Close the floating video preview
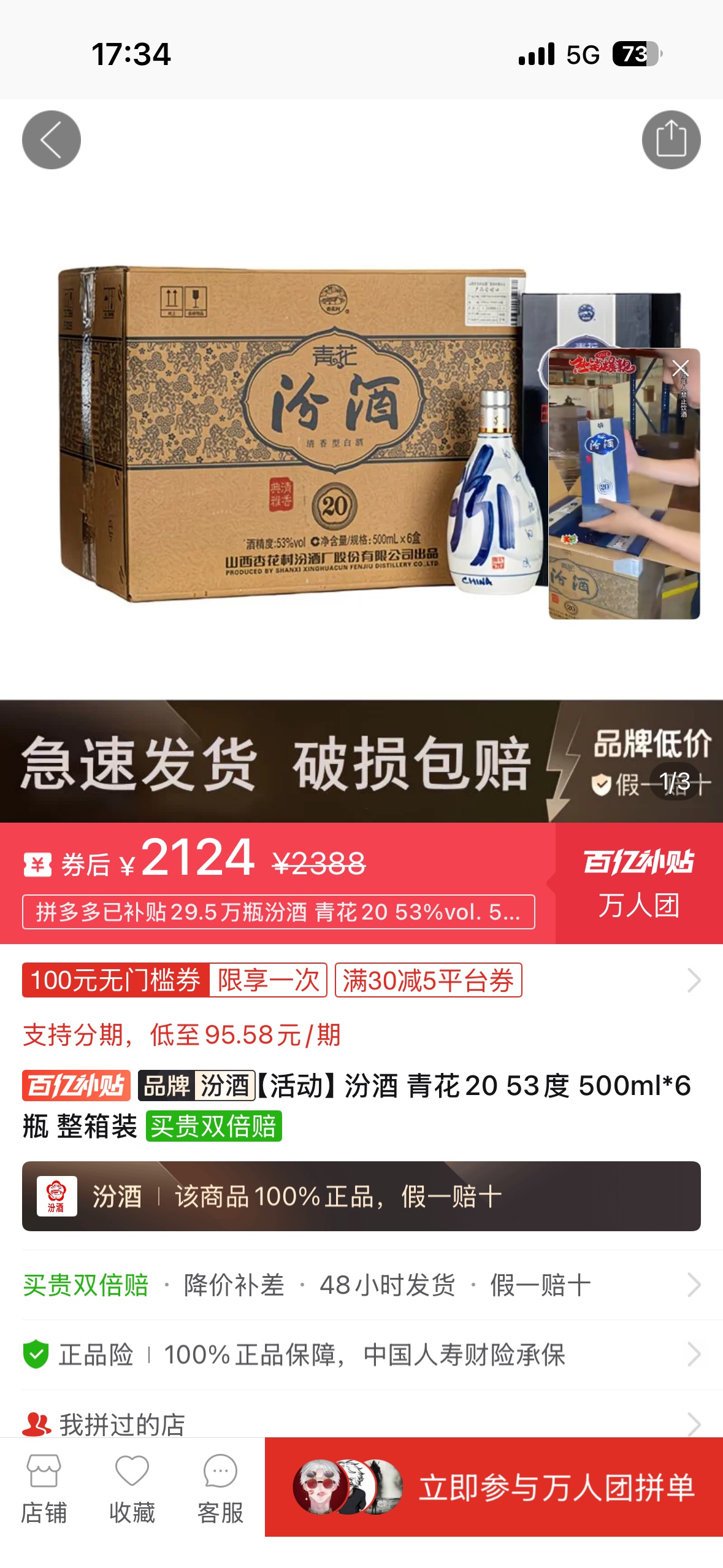Image resolution: width=723 pixels, height=1568 pixels. (680, 368)
